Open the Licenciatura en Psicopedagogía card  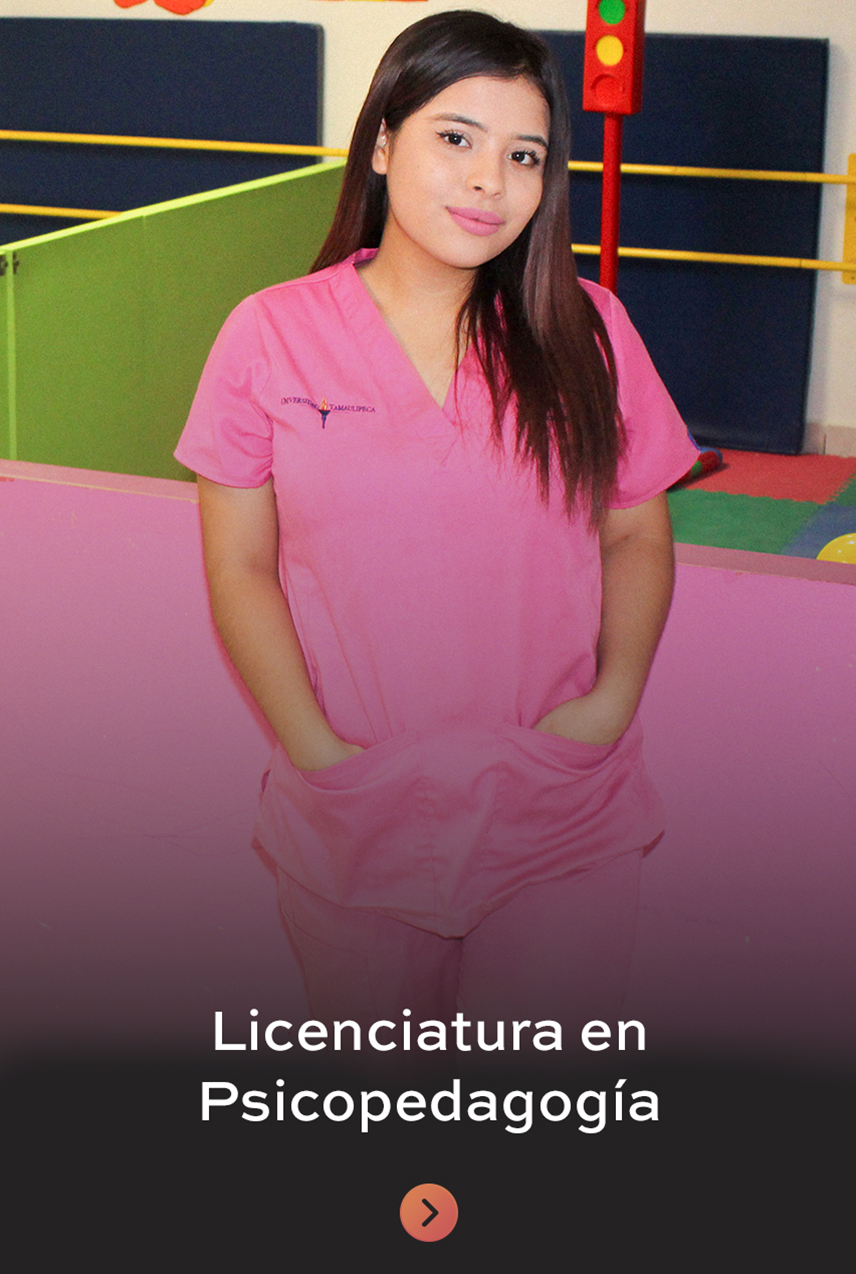coord(429,1068)
